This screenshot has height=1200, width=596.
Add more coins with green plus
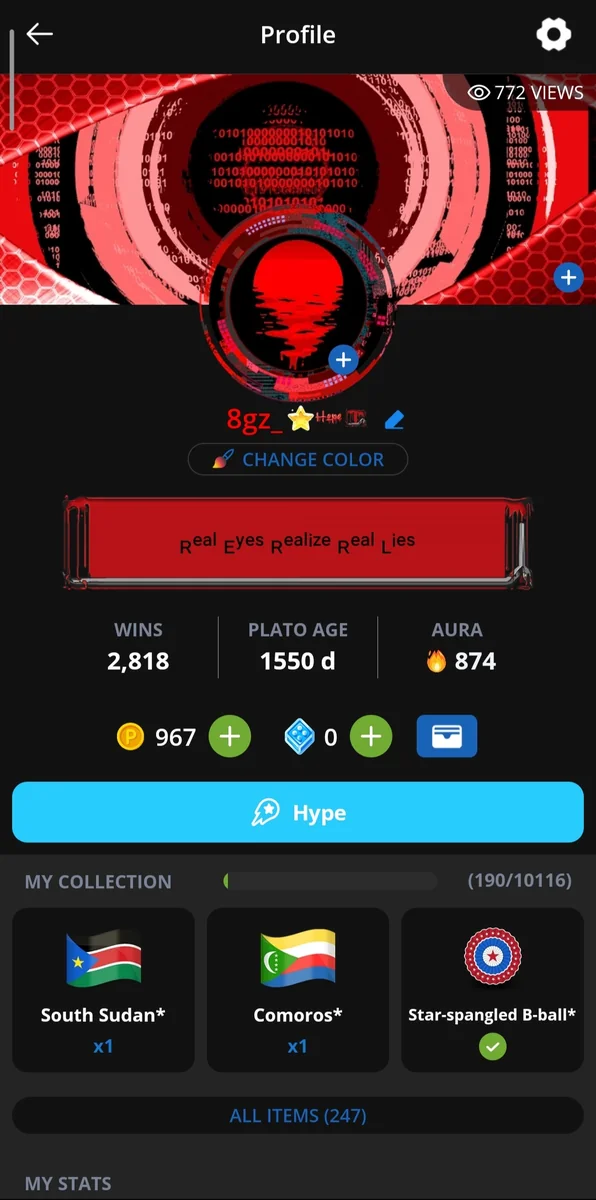click(229, 737)
